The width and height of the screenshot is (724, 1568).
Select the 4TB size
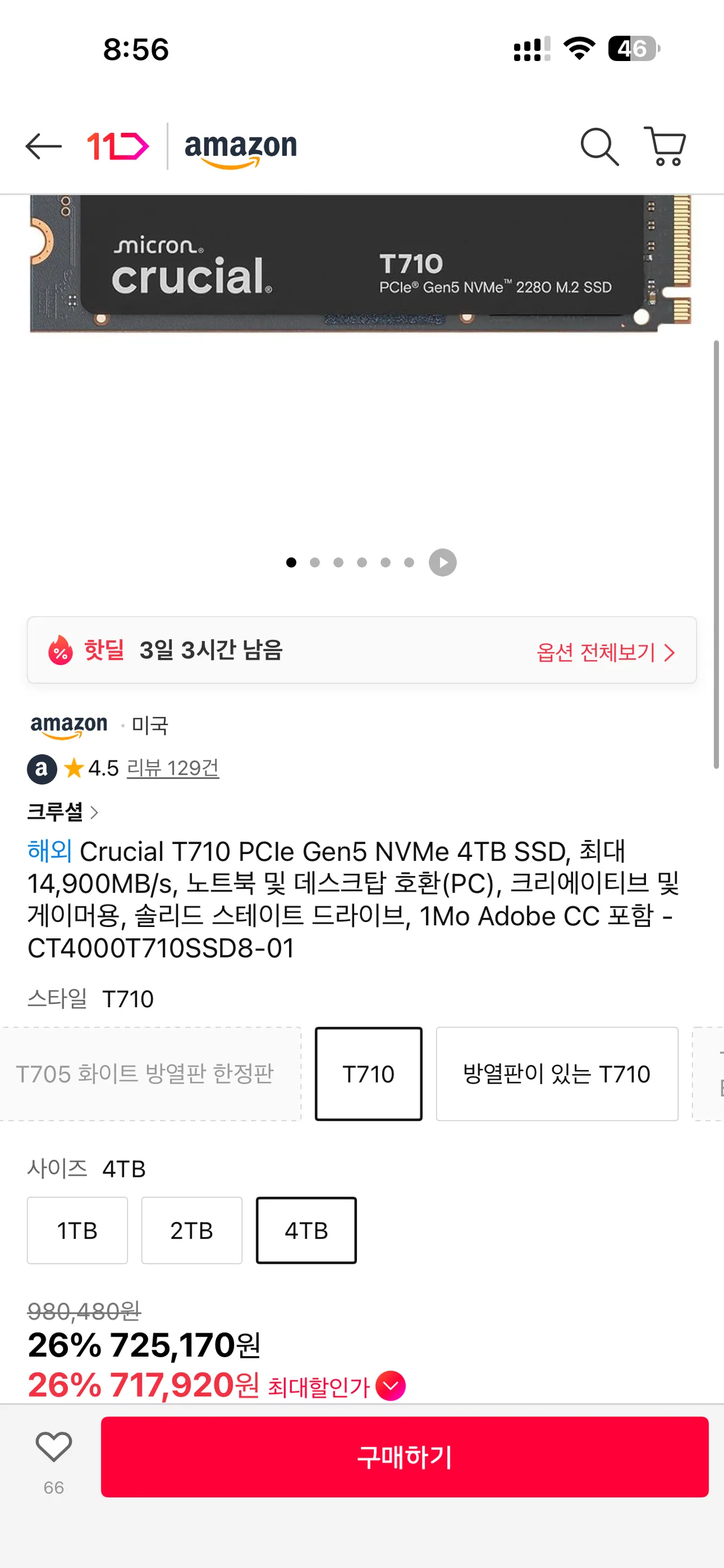tap(306, 1231)
